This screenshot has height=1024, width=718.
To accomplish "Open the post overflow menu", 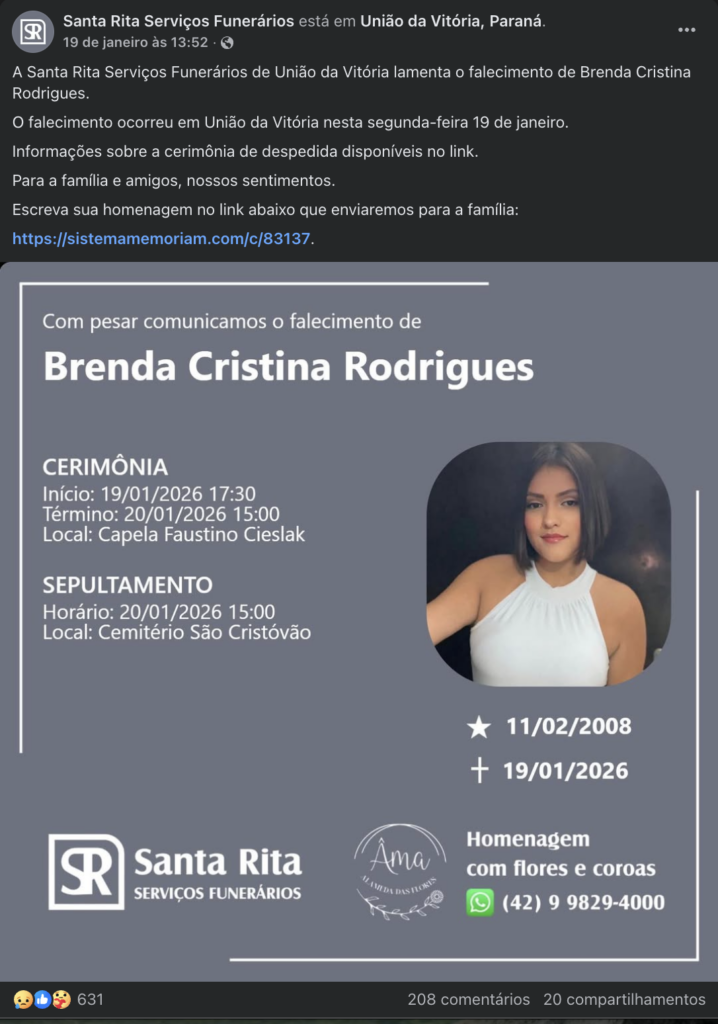I will 686,30.
